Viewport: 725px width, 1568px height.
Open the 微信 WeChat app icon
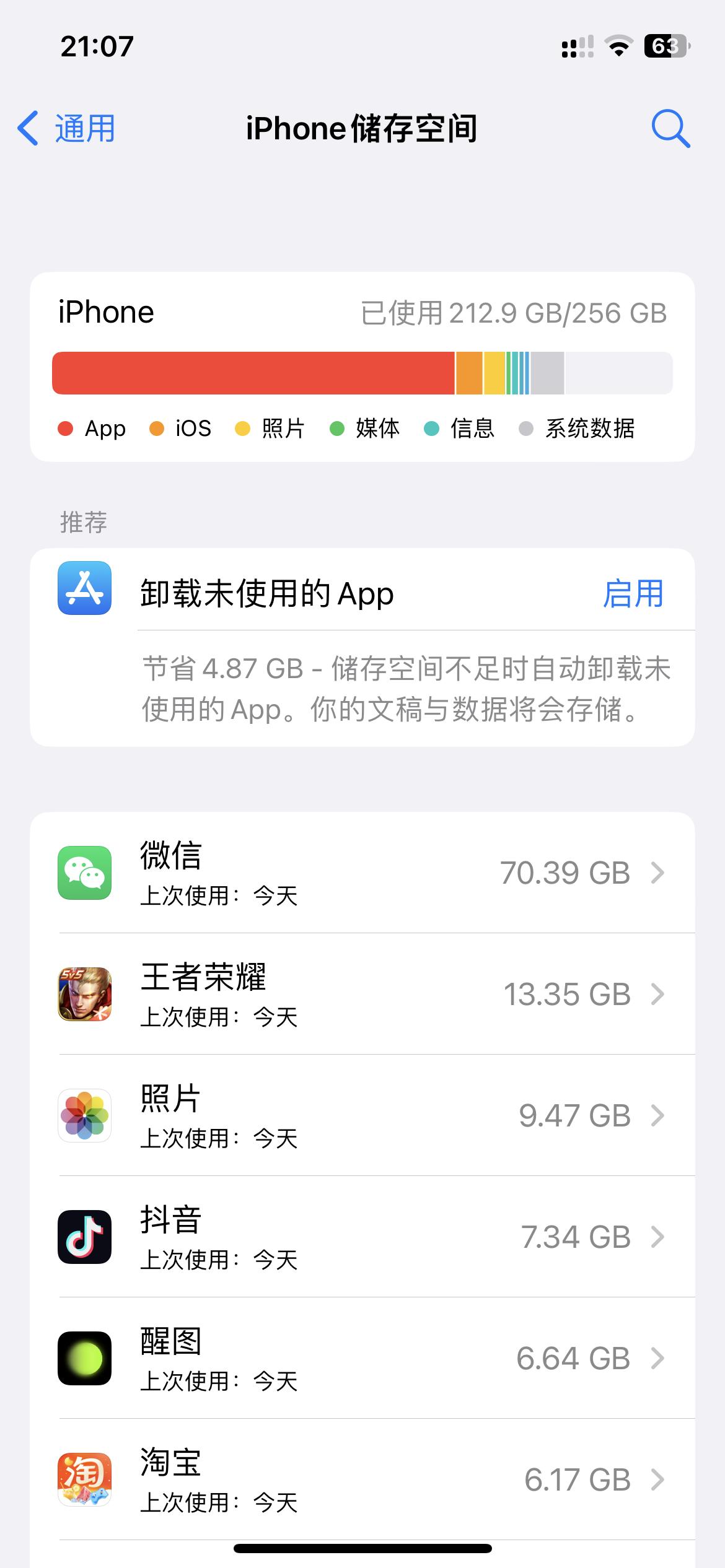[86, 872]
